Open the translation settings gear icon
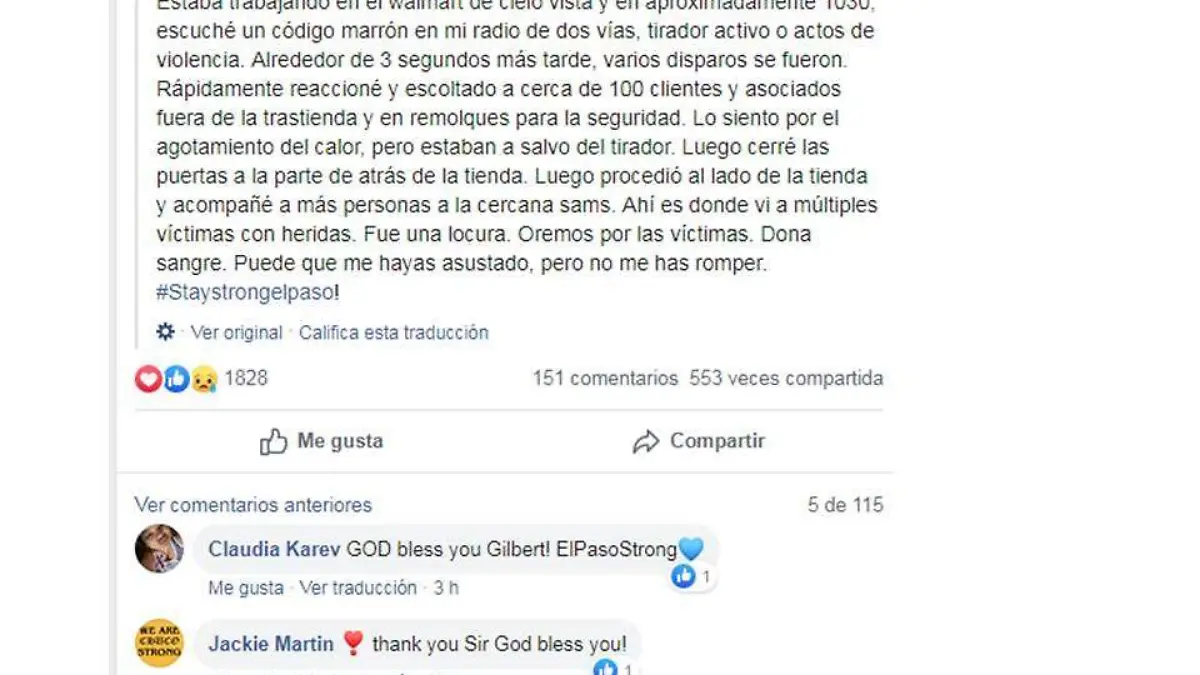 click(x=166, y=332)
